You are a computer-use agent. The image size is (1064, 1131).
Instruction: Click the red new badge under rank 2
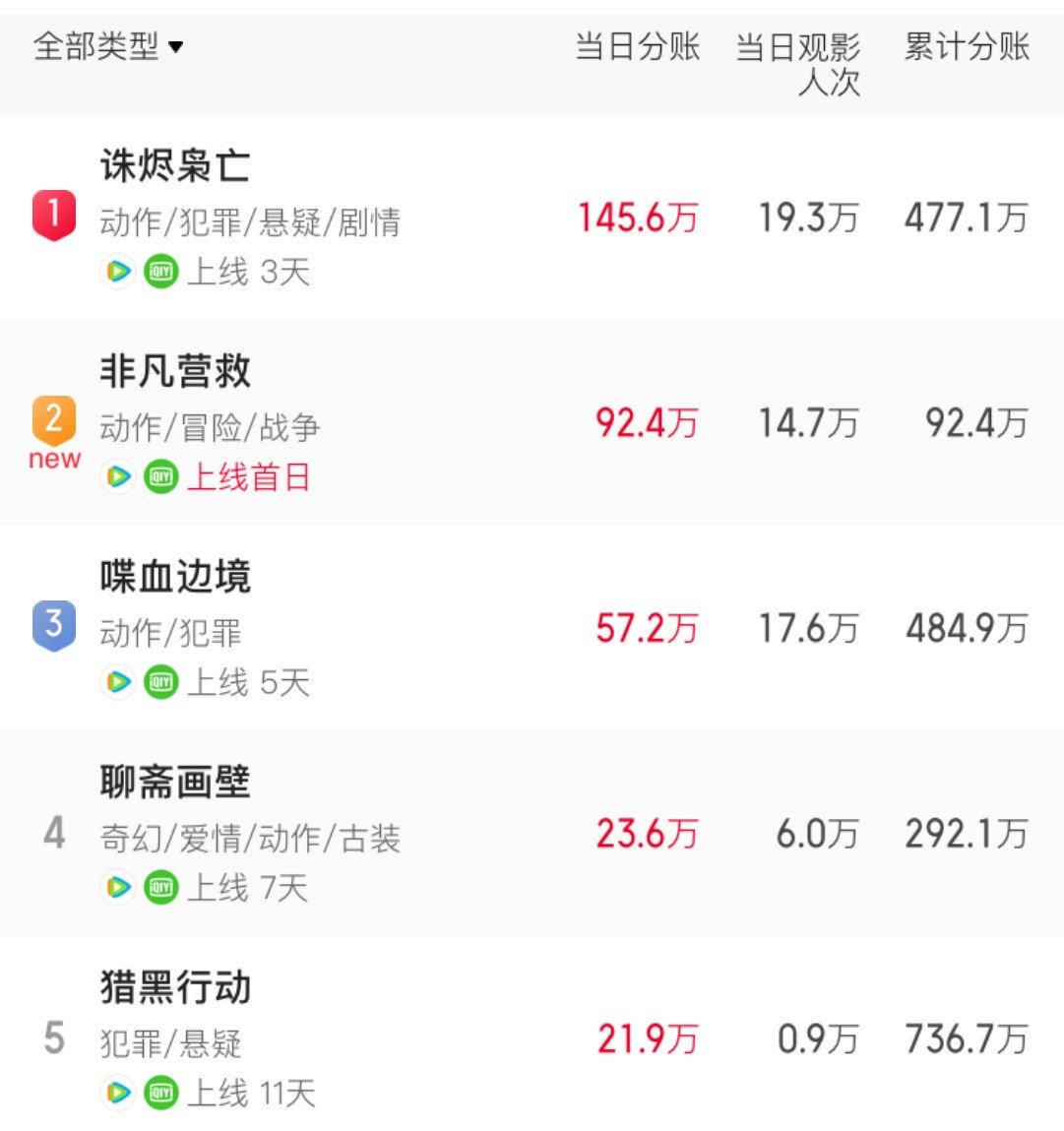coord(54,458)
